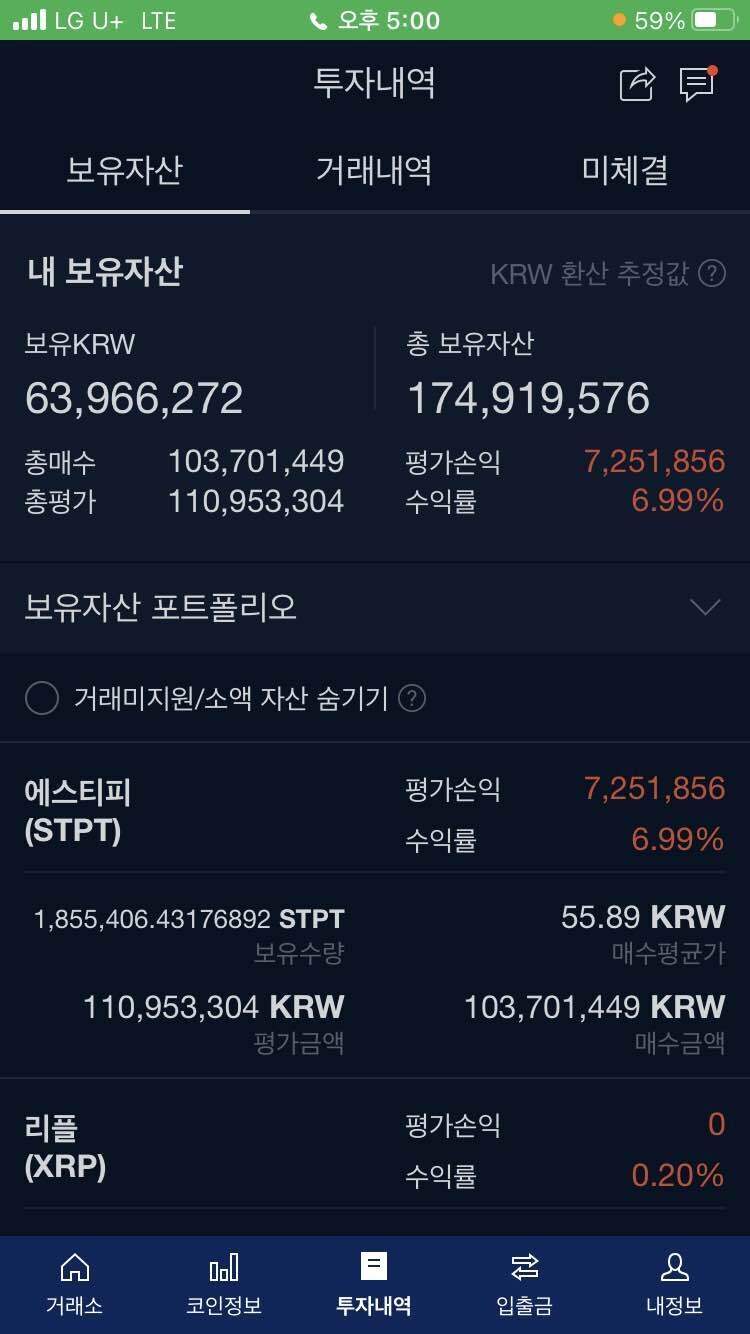Viewport: 750px width, 1334px height.
Task: Open the chat messages icon
Action: (697, 84)
